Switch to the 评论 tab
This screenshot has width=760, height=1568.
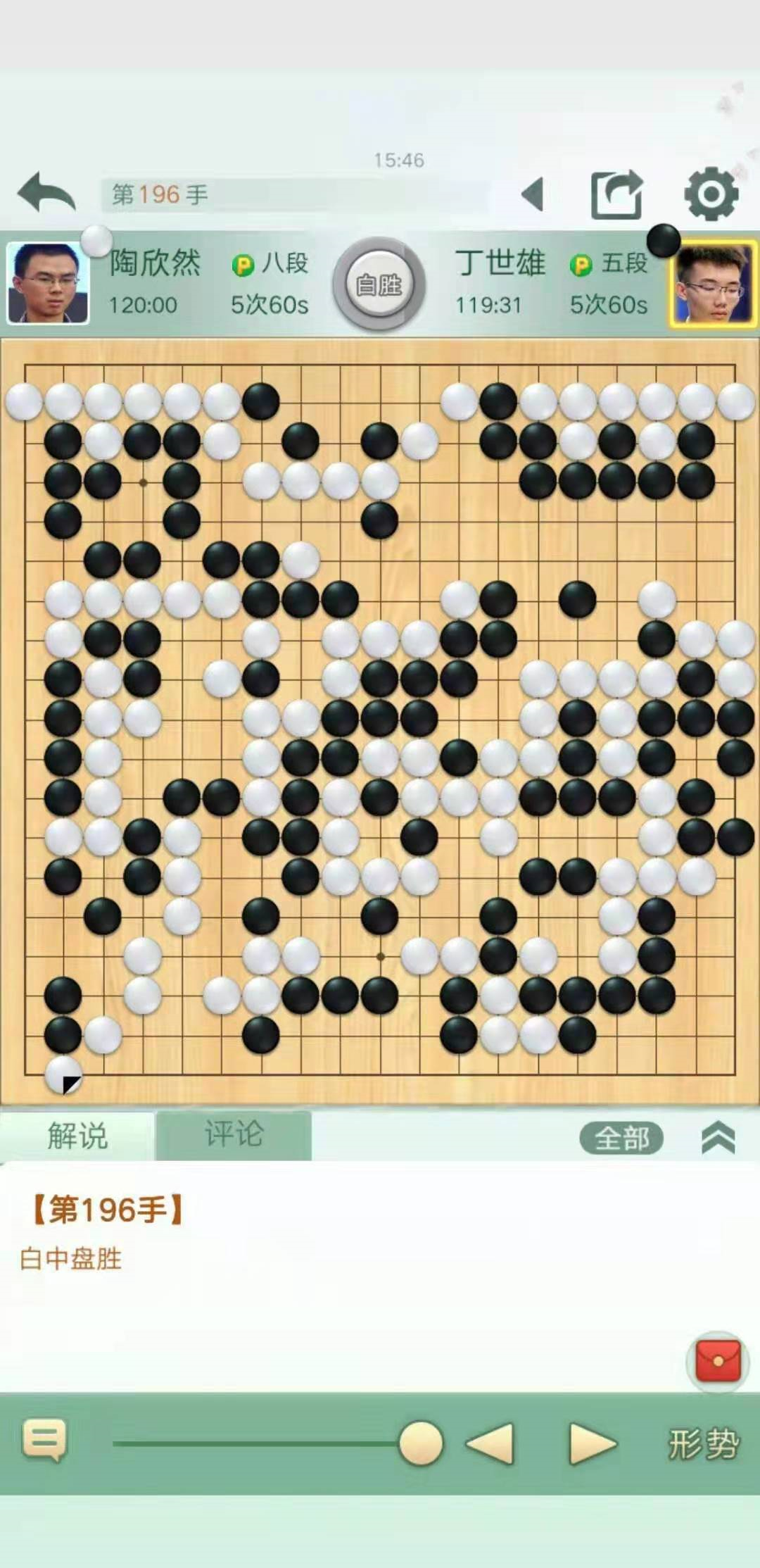234,1134
